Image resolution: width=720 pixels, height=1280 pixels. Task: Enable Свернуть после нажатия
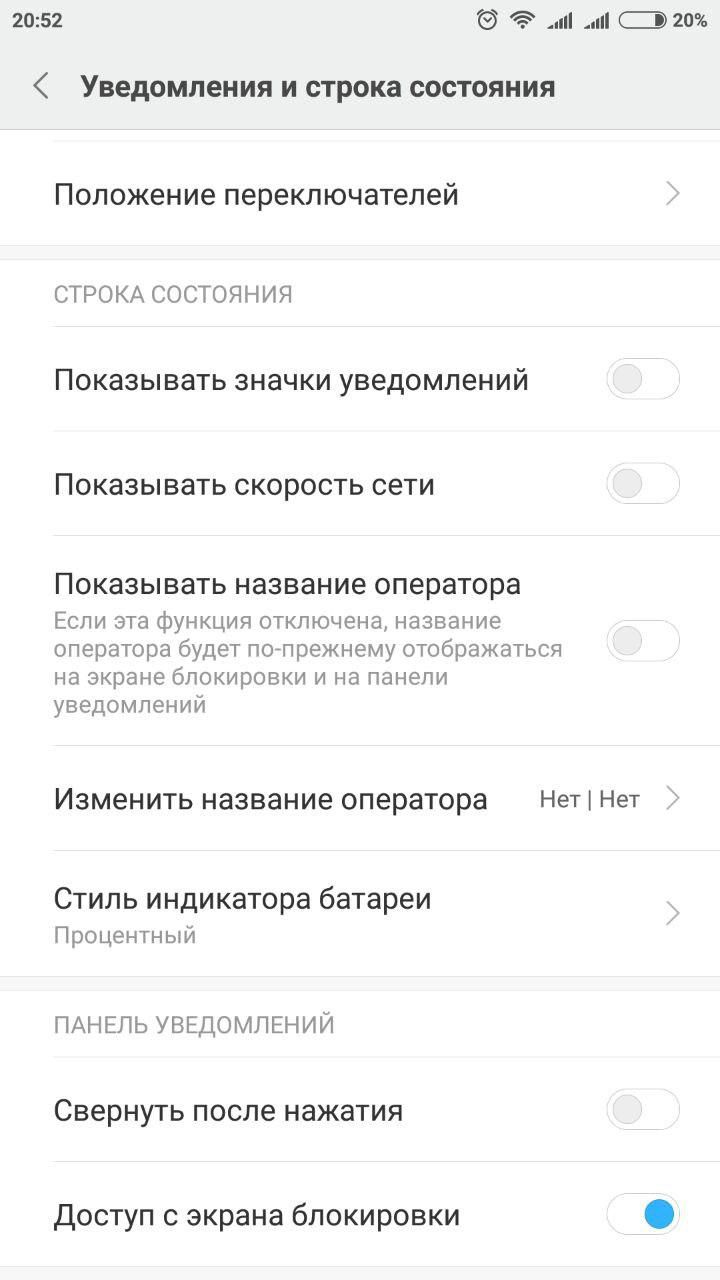[x=643, y=1110]
